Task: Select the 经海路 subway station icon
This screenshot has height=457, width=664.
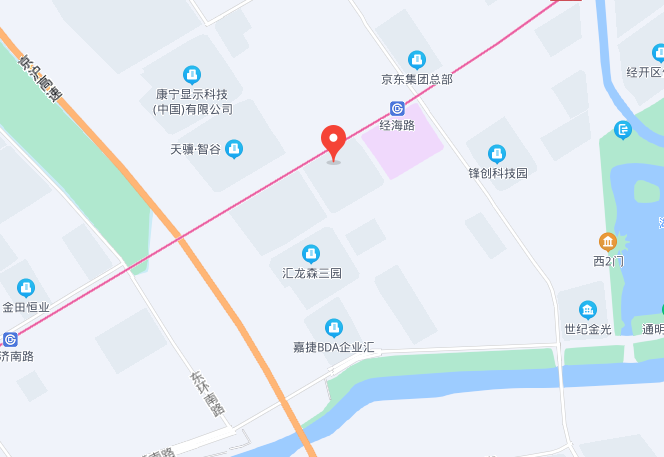Action: (x=398, y=109)
